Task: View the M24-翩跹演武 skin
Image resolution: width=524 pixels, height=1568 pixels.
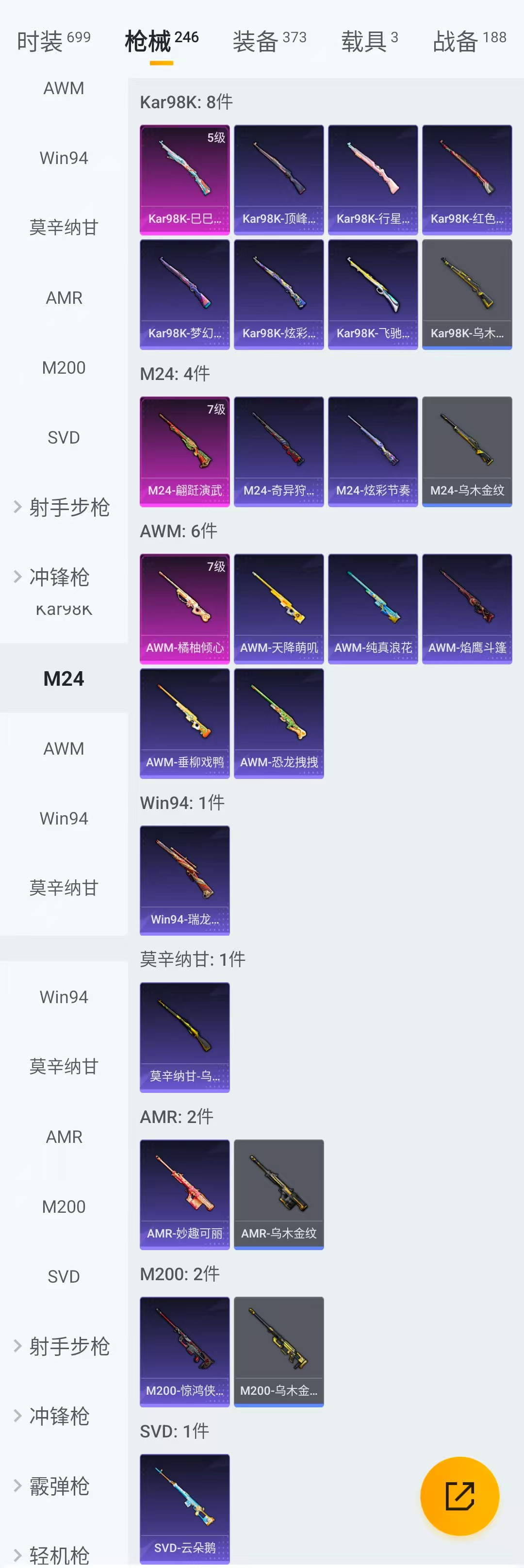Action: (x=184, y=451)
